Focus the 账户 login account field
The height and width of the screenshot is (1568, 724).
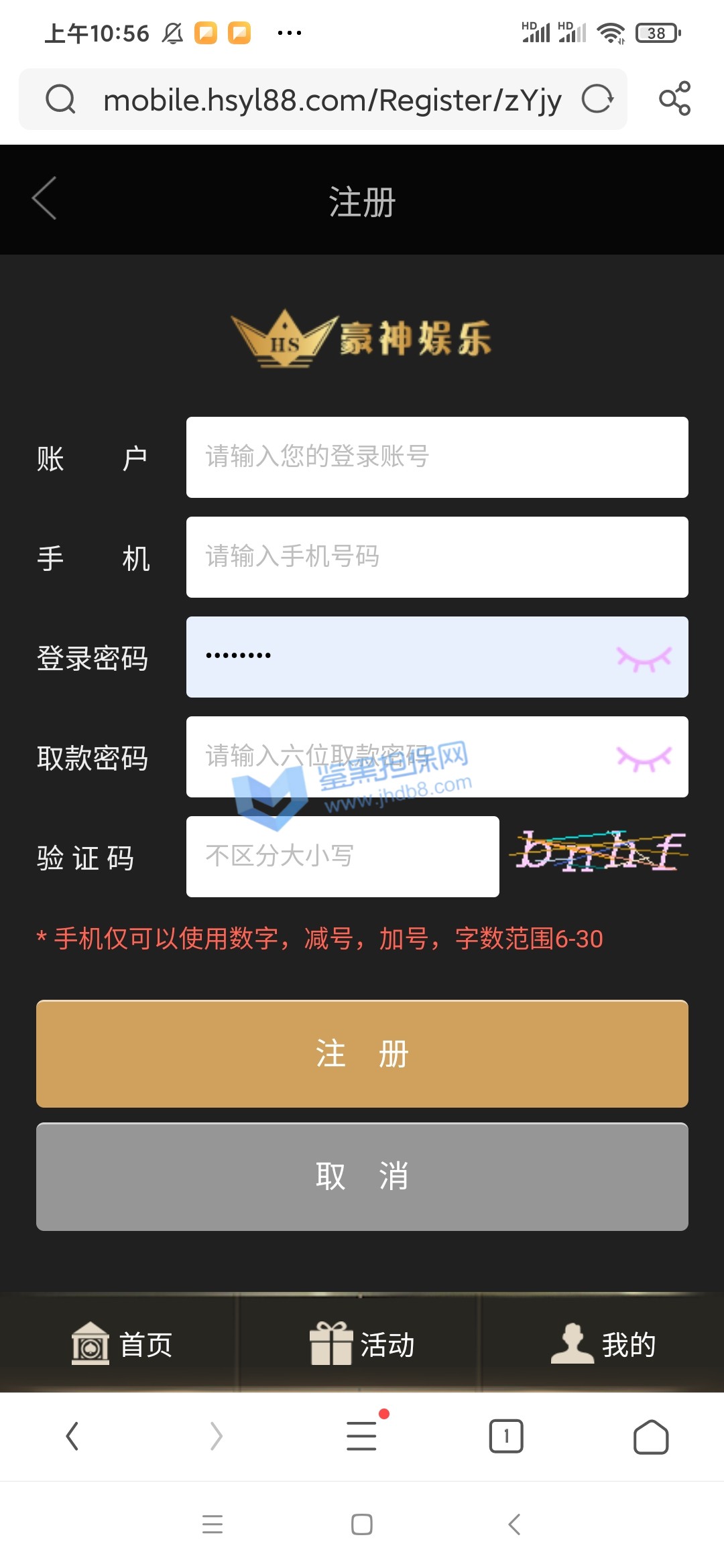[x=436, y=457]
